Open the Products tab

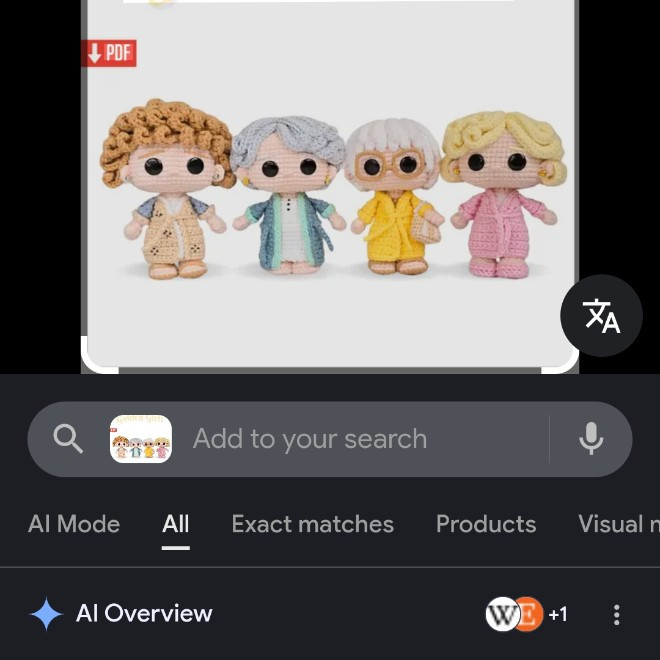tap(486, 524)
